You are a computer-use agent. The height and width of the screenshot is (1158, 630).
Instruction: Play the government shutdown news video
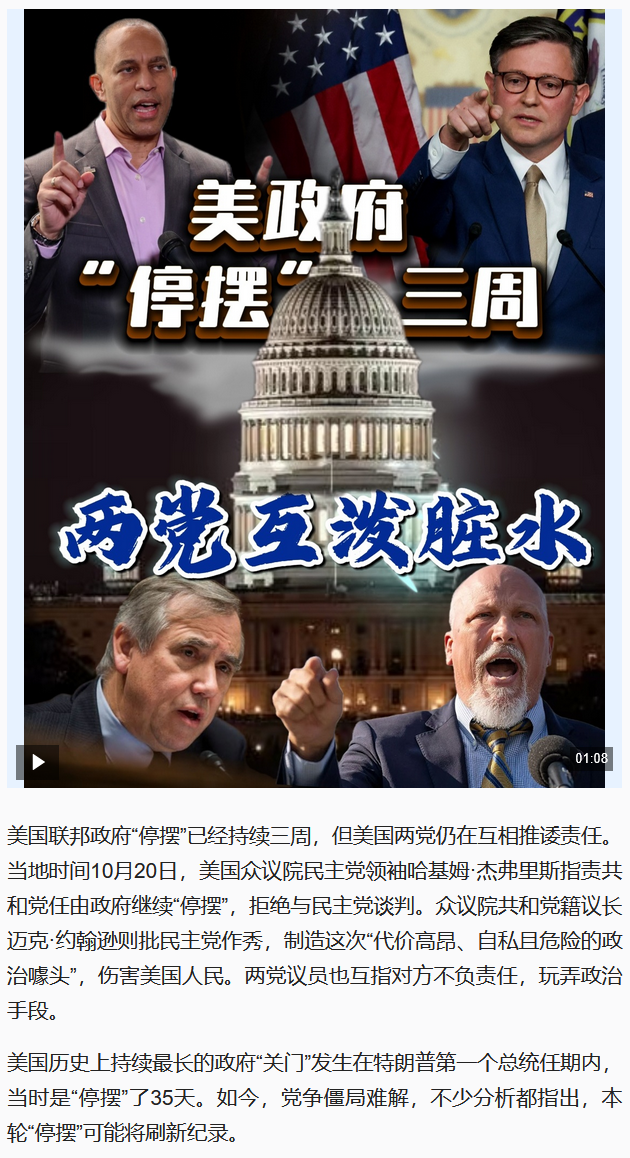38,762
